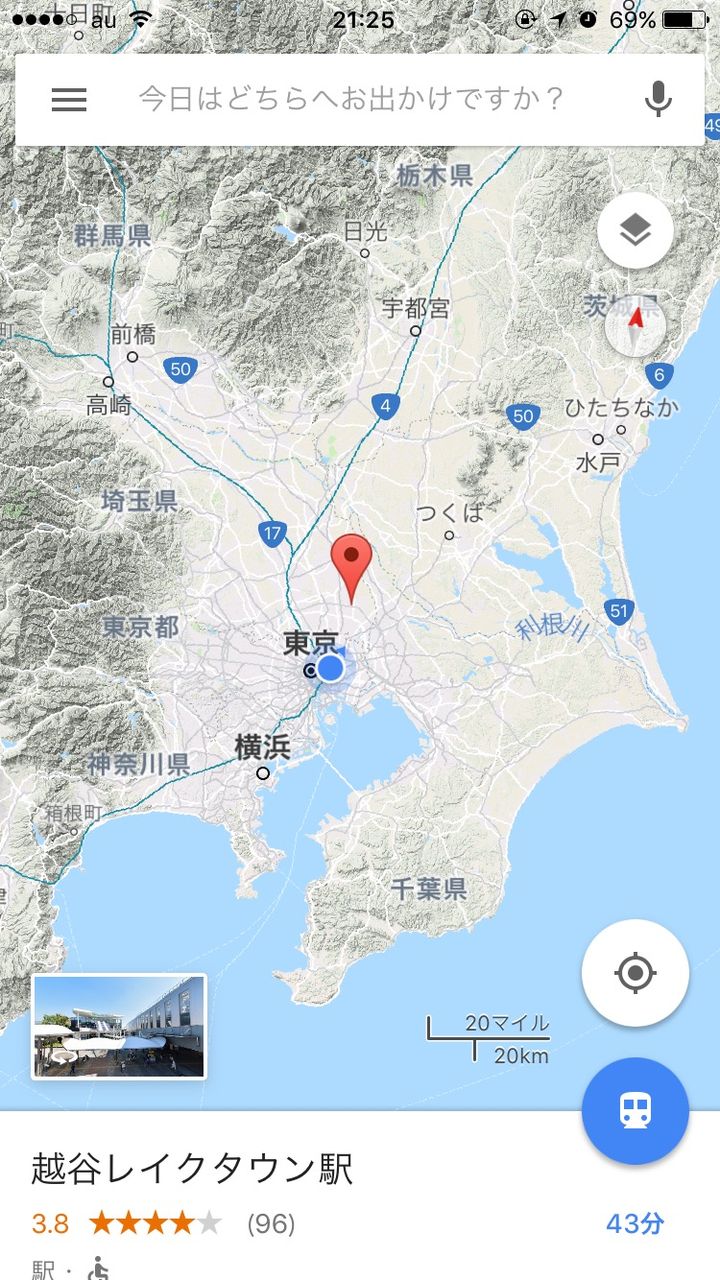Screen dimensions: 720x1280
Task: Tap the search field asking where to go
Action: tap(352, 99)
